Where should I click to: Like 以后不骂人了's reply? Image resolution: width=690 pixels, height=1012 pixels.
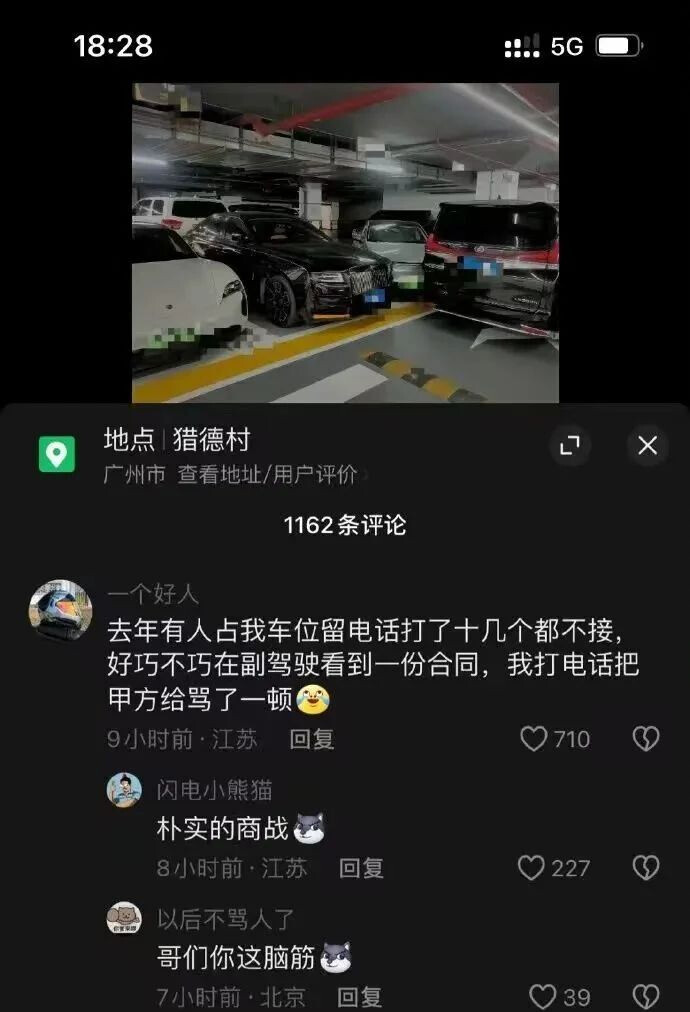(543, 996)
